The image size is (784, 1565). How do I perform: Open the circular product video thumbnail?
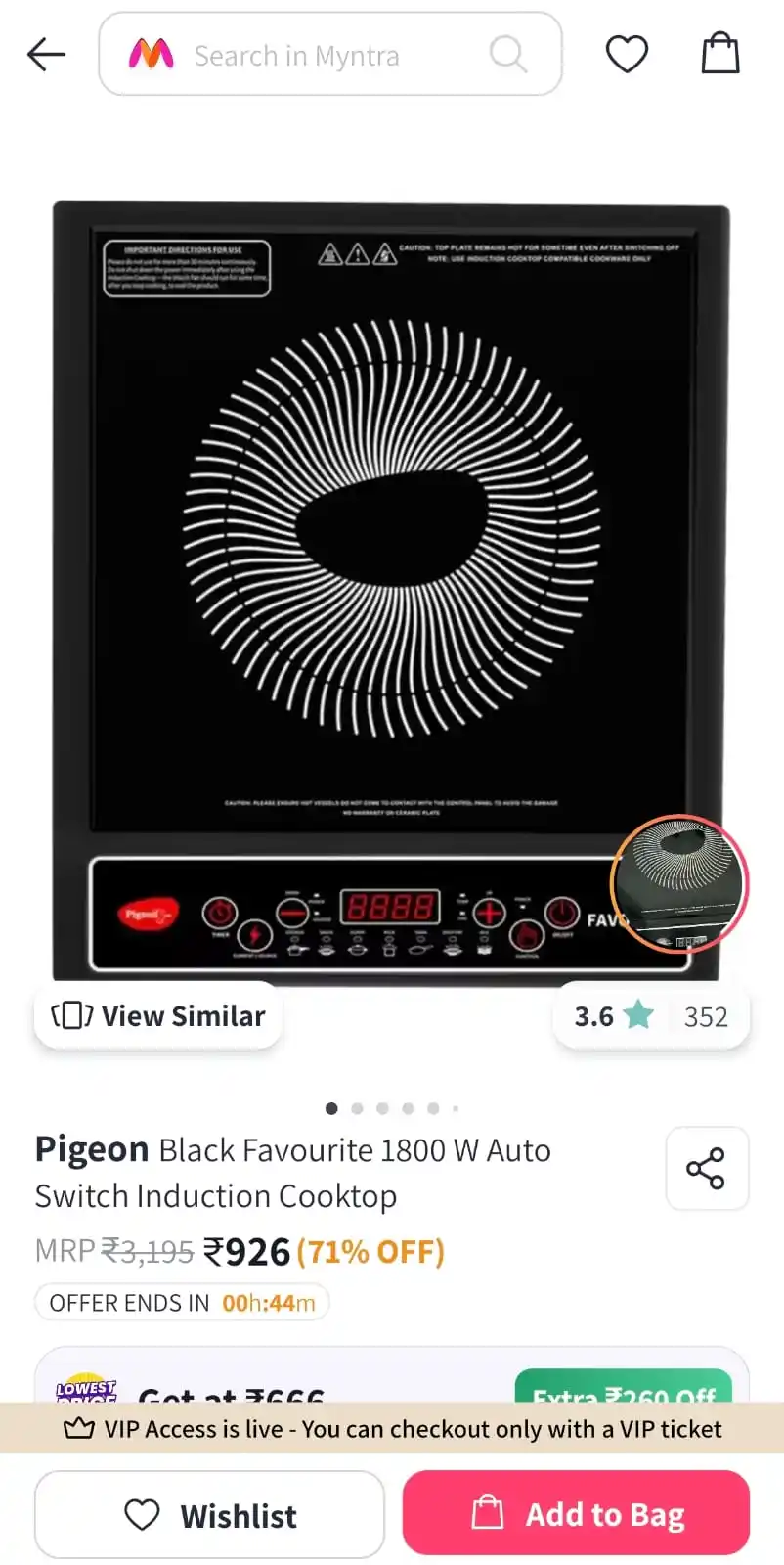click(x=679, y=883)
